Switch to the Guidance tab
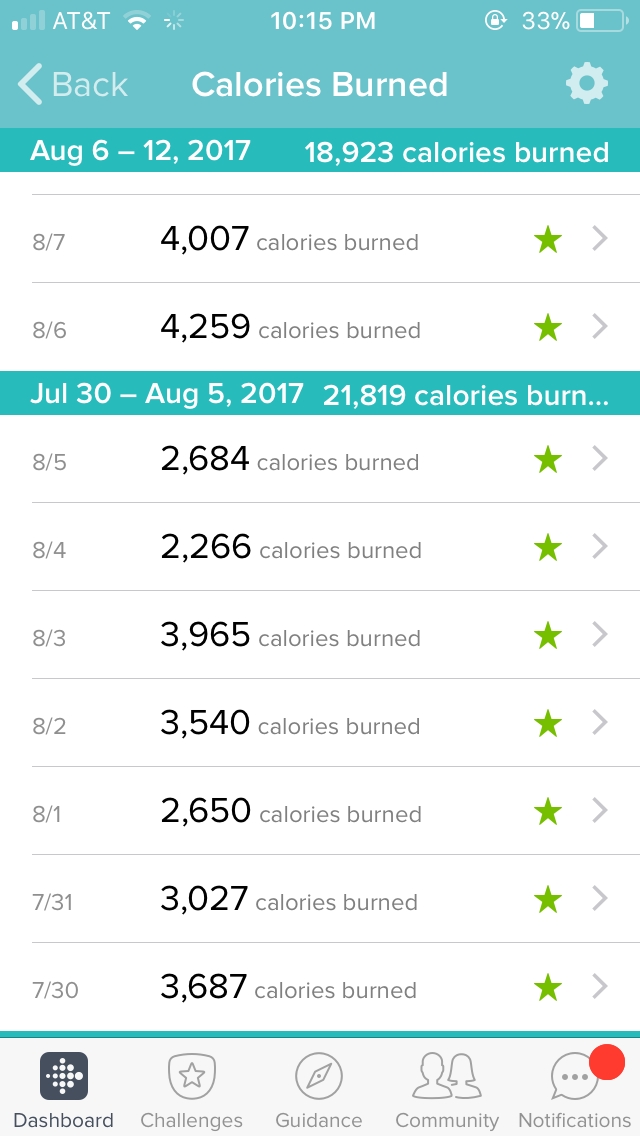The height and width of the screenshot is (1136, 640). click(x=319, y=1089)
